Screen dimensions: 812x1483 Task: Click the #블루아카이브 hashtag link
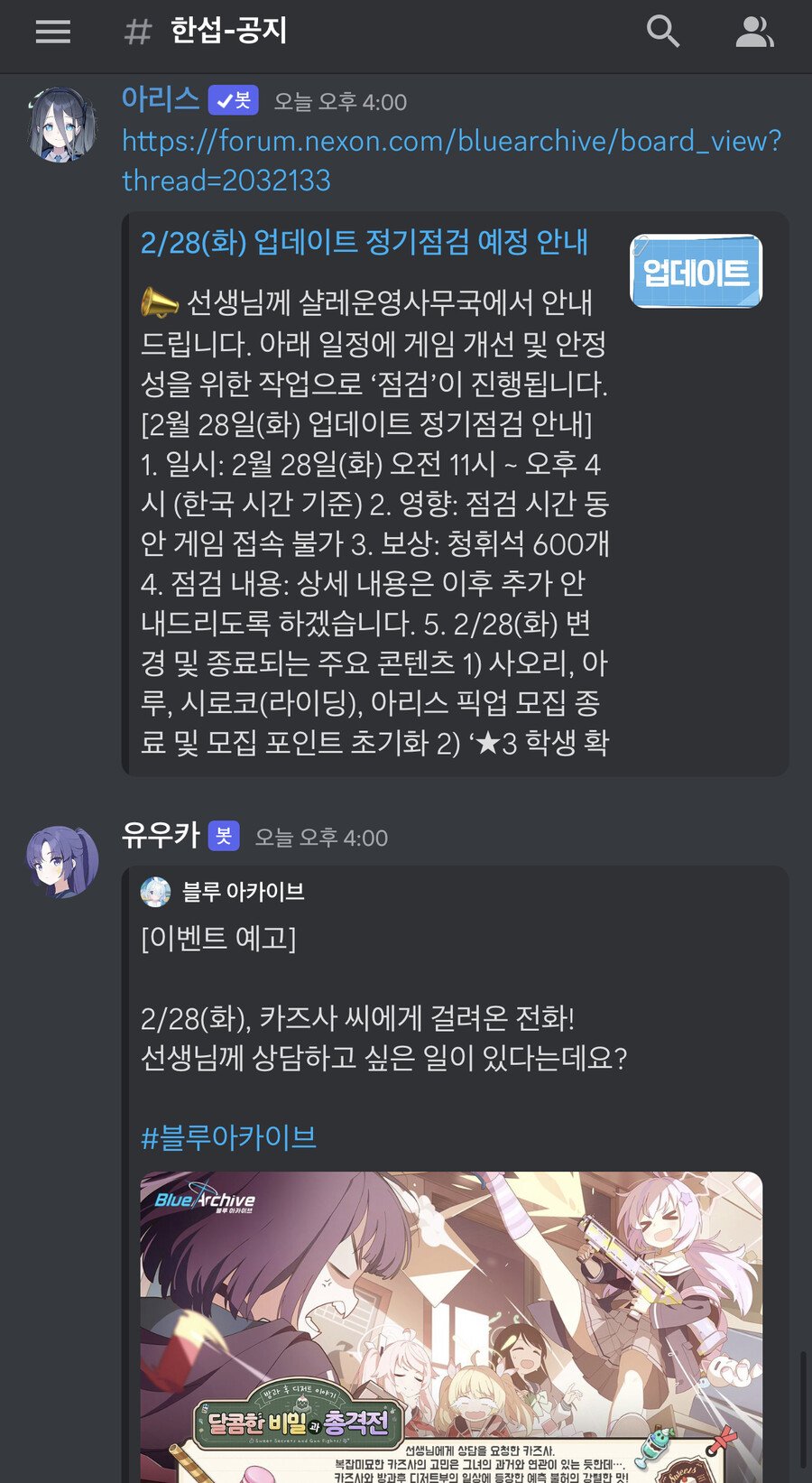coord(228,1136)
